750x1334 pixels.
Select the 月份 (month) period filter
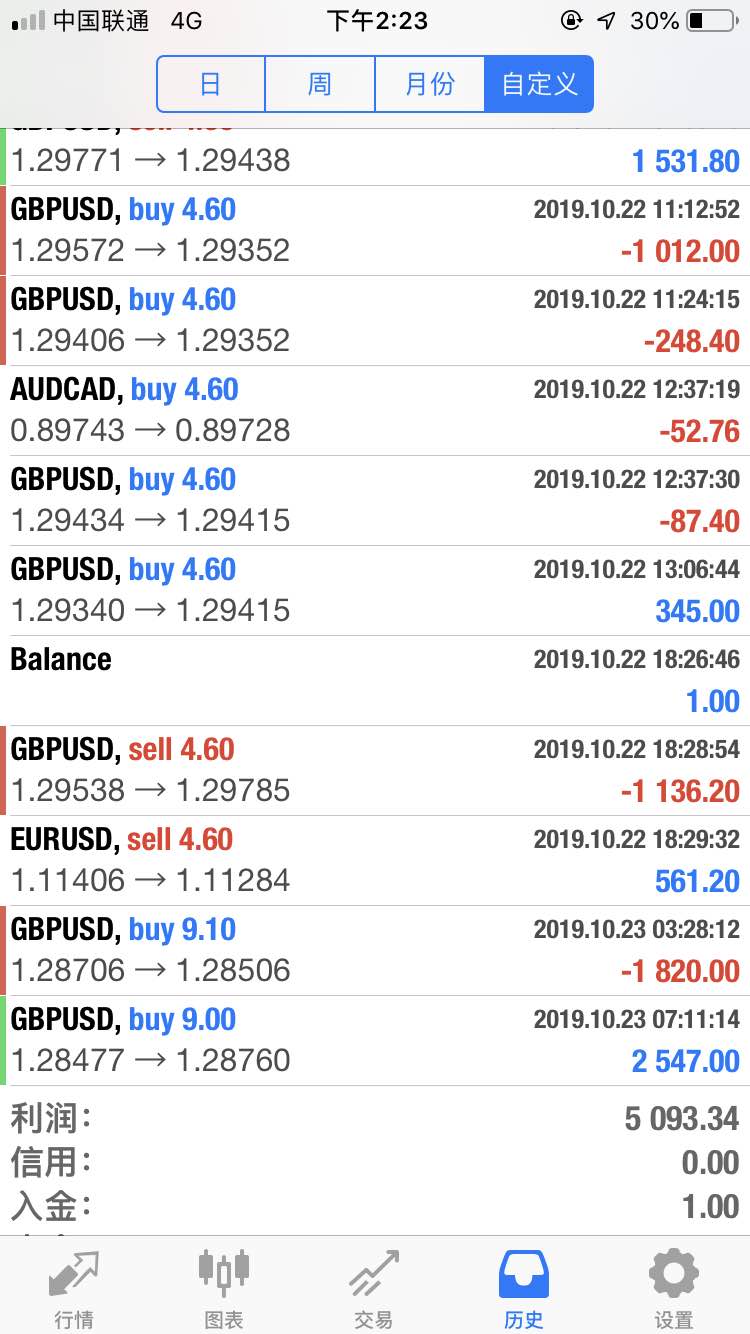tap(430, 84)
